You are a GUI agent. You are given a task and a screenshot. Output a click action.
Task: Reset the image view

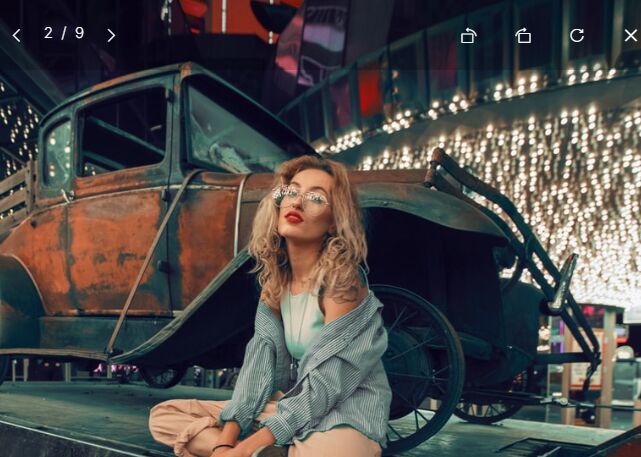tap(577, 35)
